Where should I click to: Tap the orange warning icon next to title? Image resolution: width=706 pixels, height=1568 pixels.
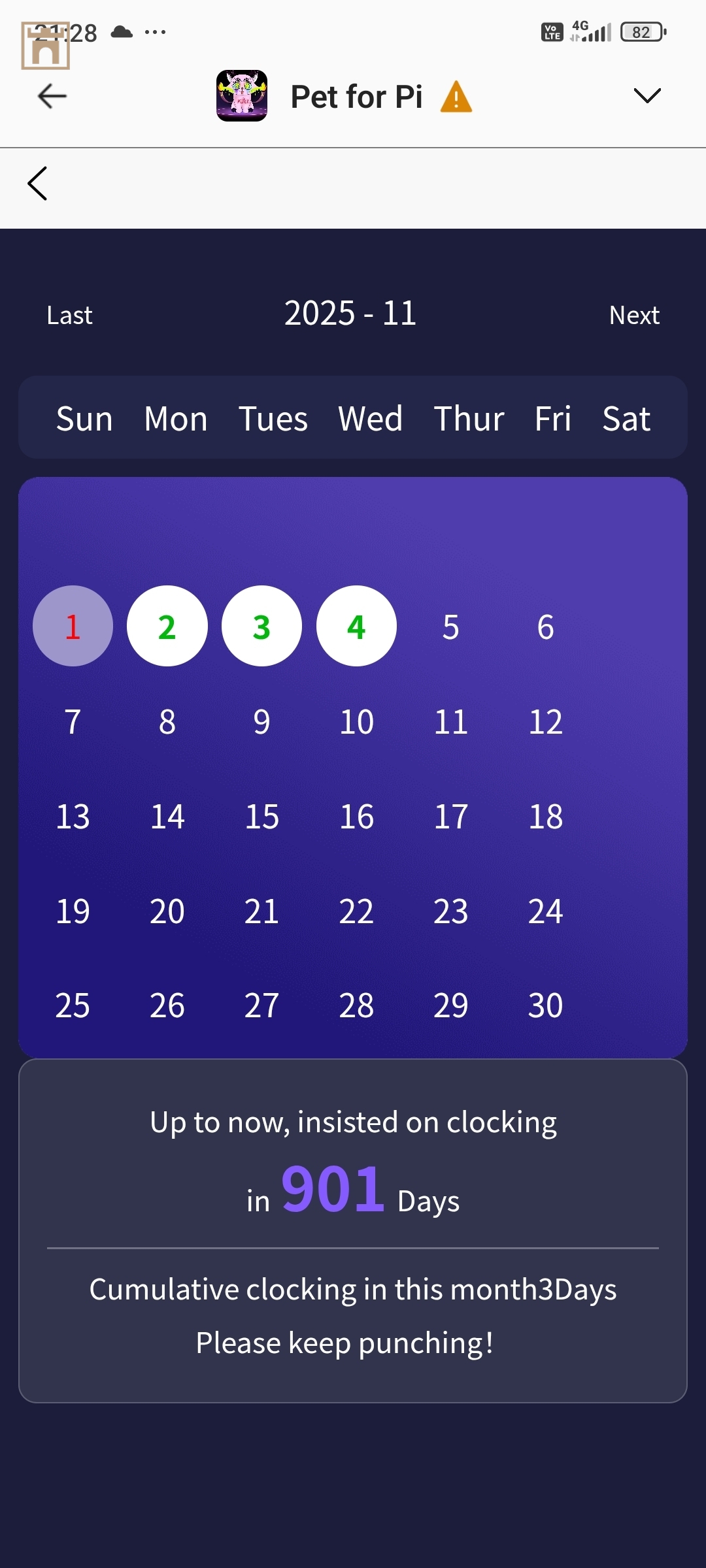(456, 97)
